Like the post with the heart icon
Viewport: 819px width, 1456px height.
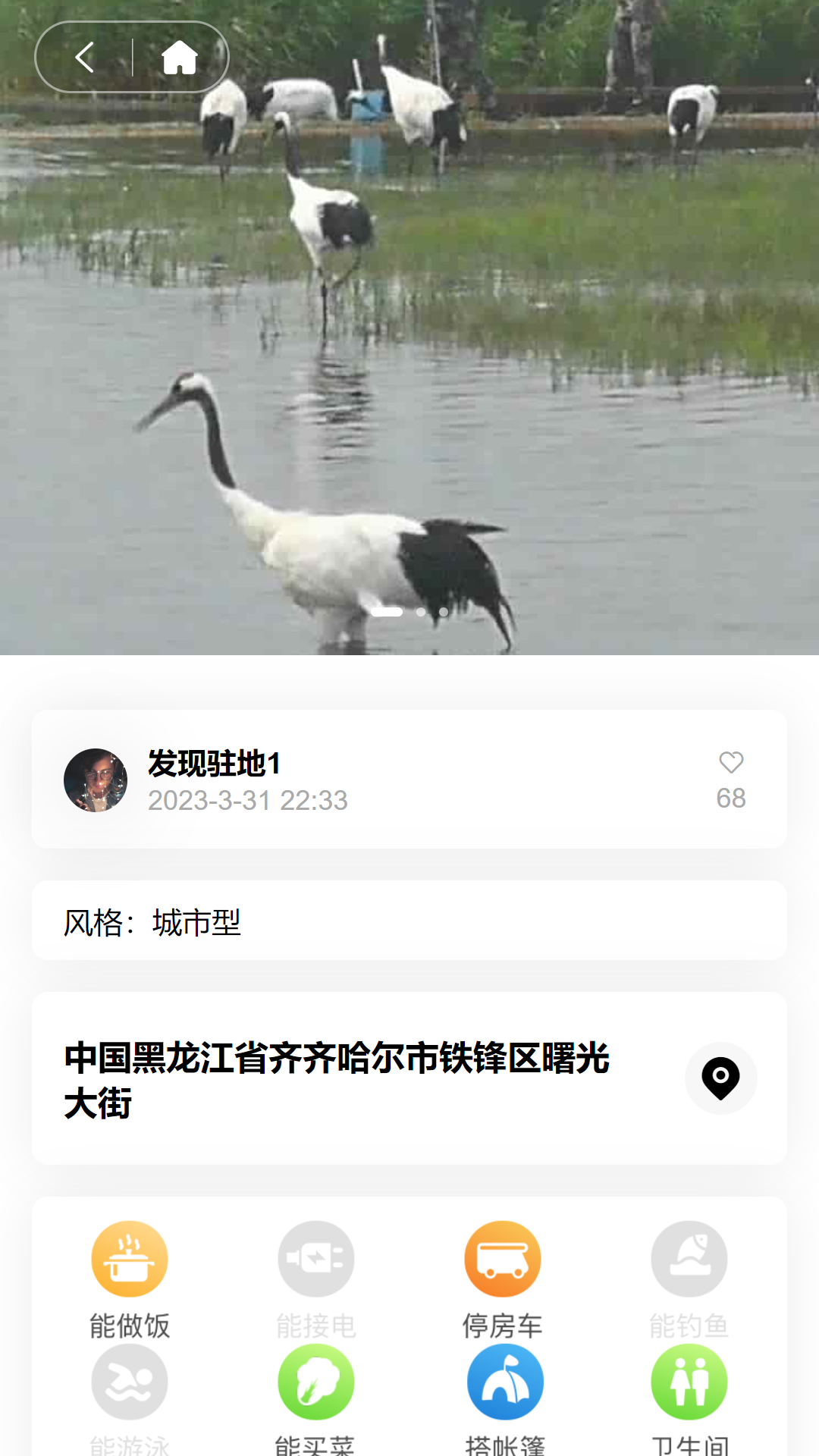coord(732,763)
